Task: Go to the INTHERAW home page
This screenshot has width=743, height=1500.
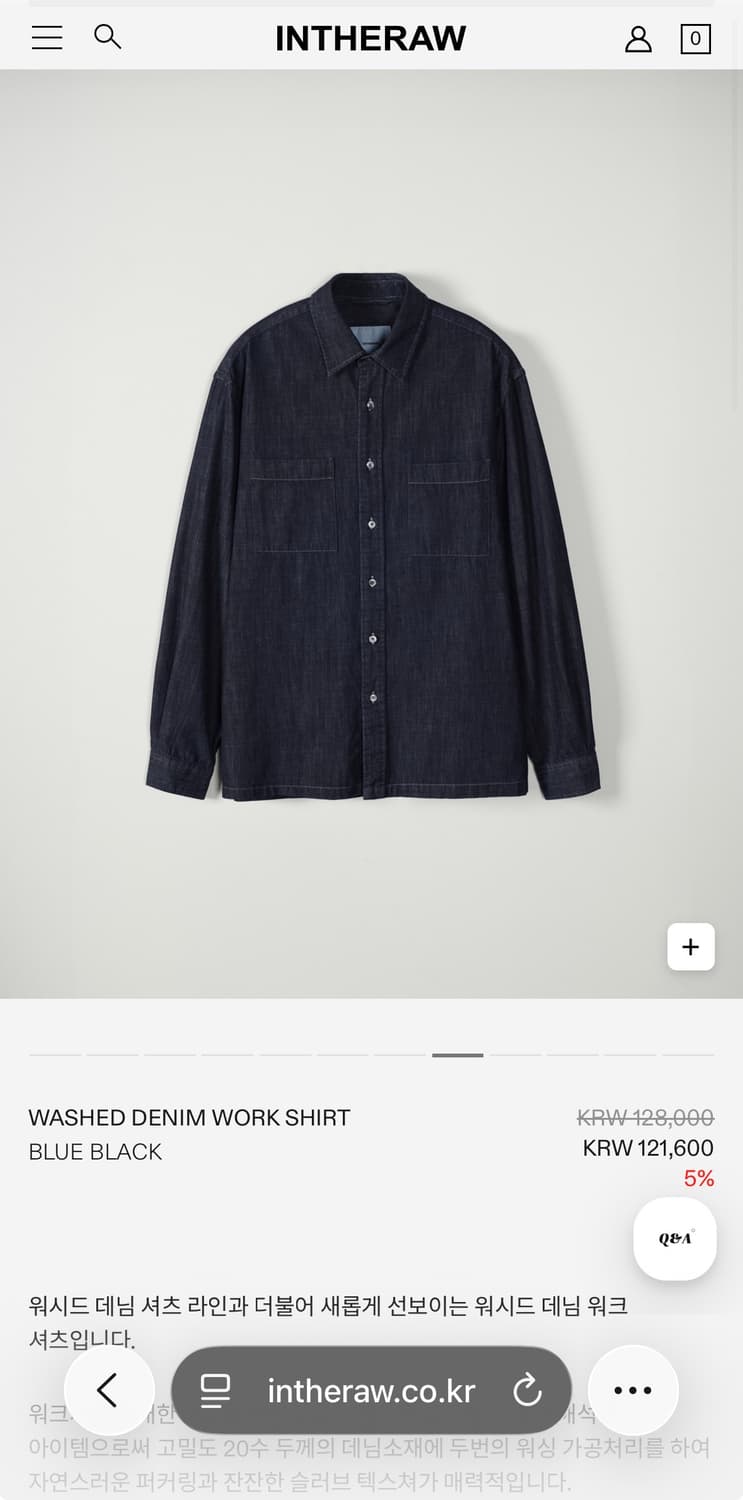Action: (x=371, y=38)
